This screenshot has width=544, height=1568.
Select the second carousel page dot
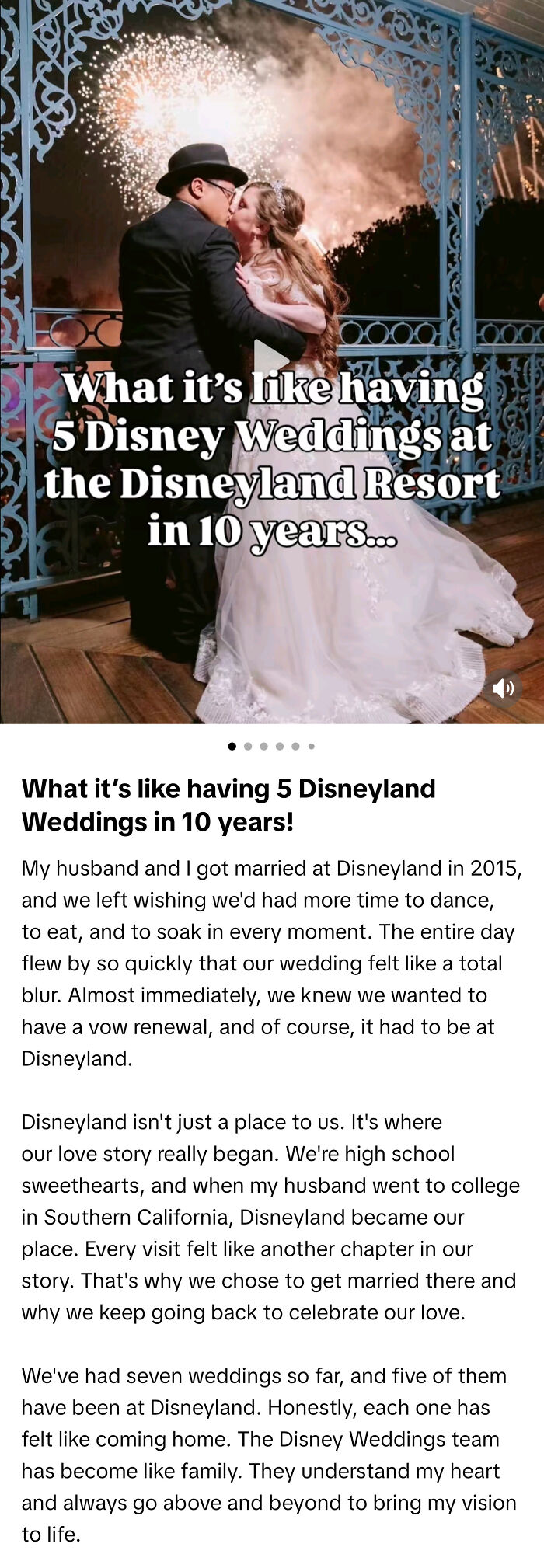click(248, 746)
